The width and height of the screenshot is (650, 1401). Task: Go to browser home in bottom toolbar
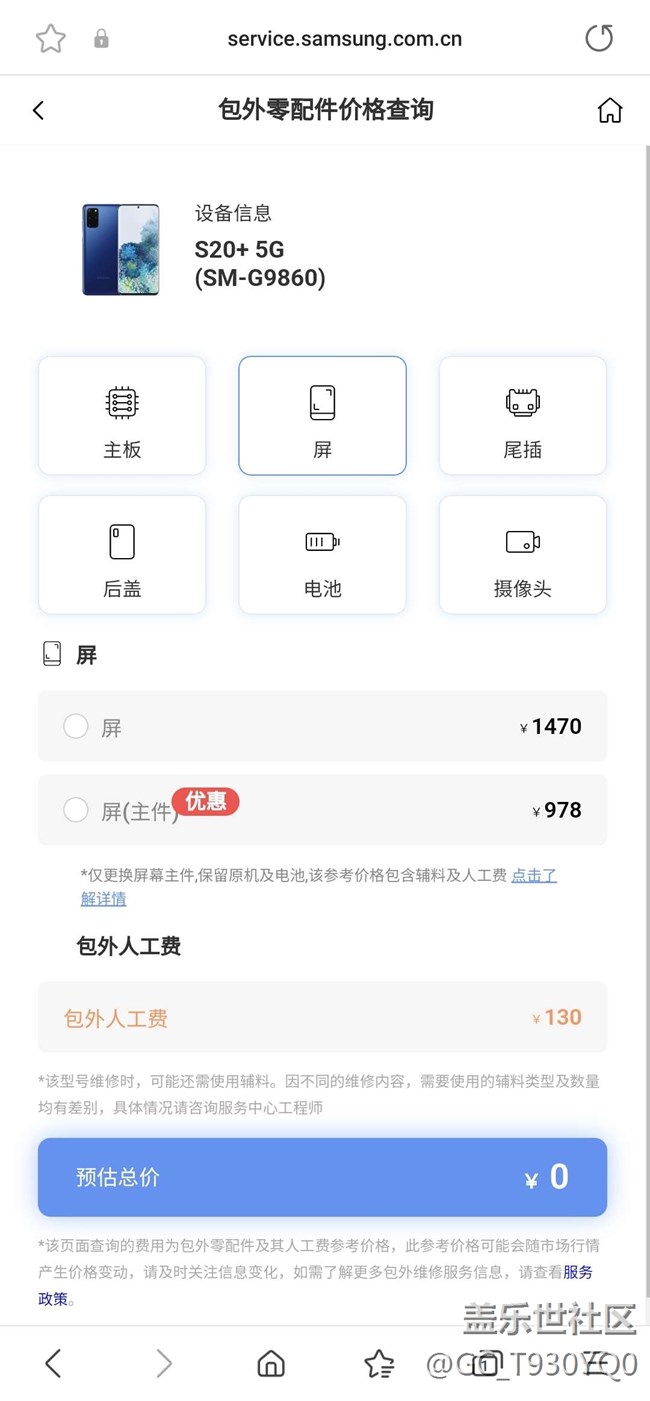[x=270, y=1363]
